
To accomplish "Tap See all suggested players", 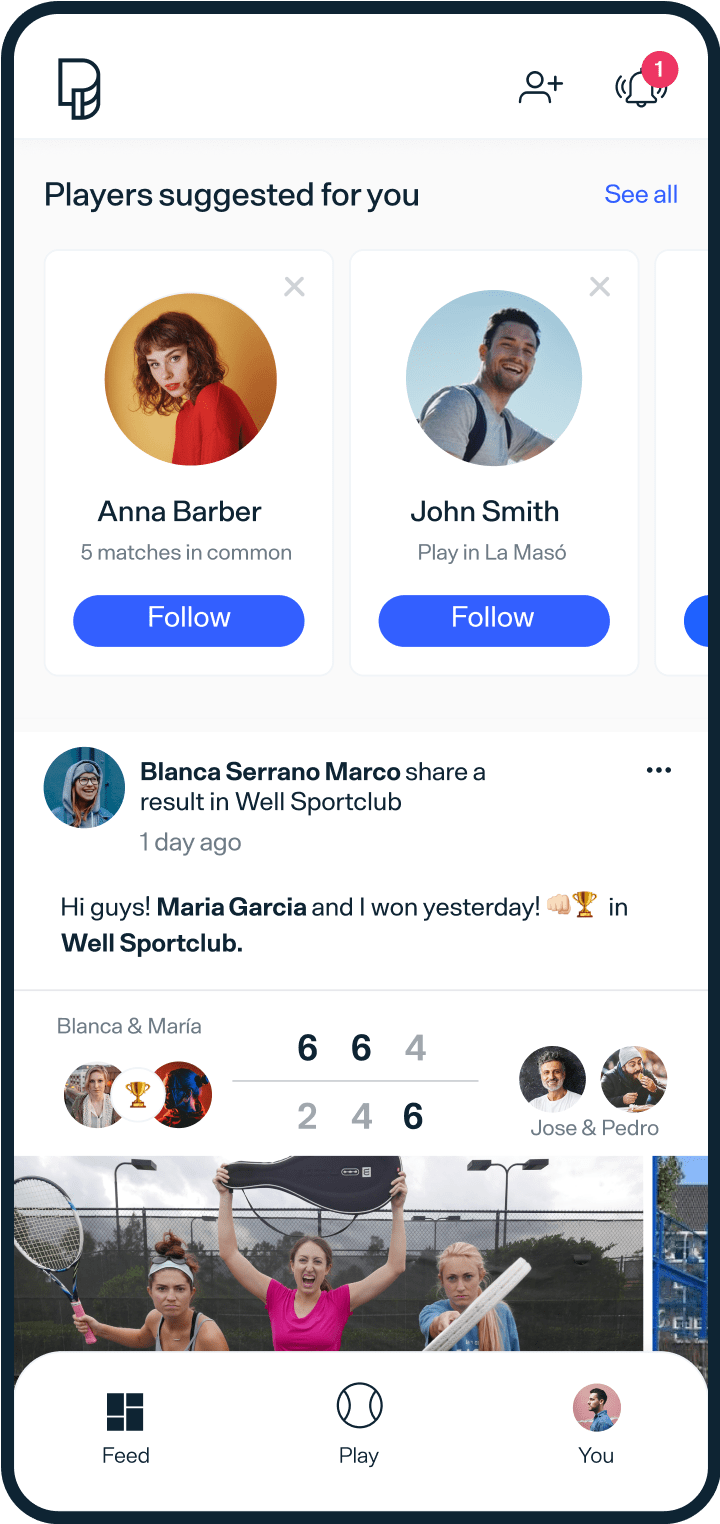I will pos(641,194).
